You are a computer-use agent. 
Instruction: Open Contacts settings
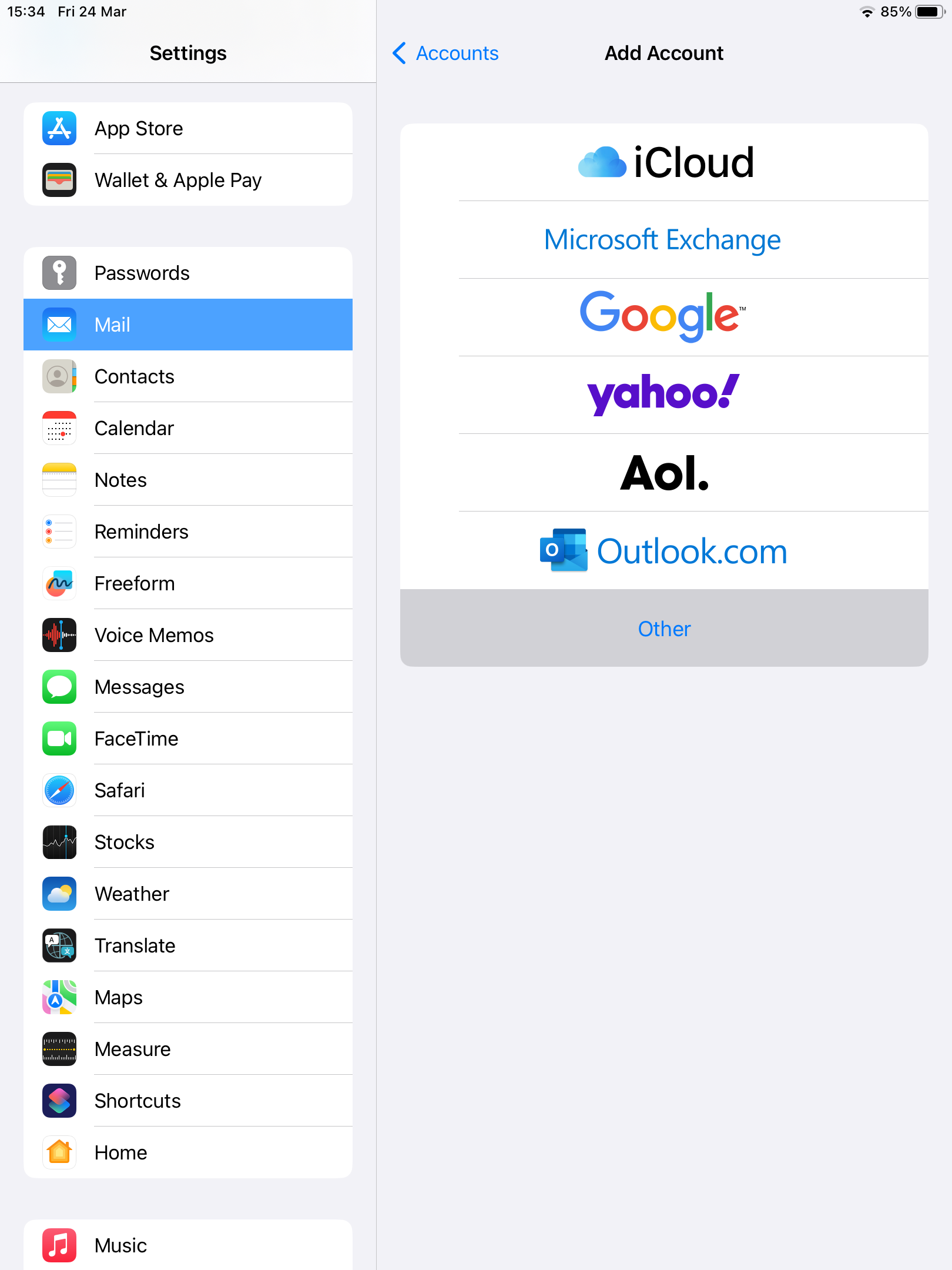[x=188, y=376]
